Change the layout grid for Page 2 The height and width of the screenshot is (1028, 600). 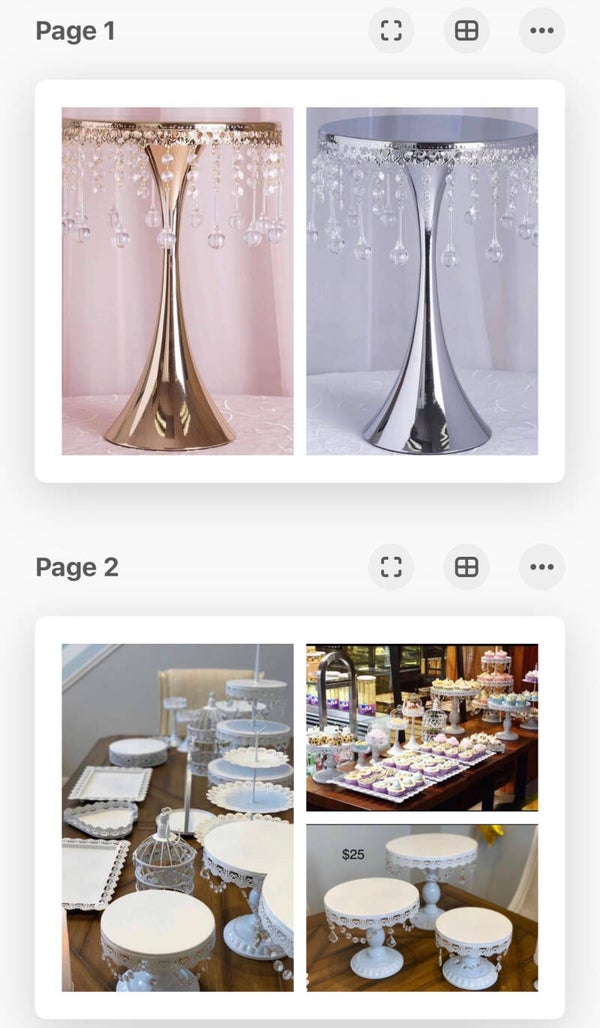tap(466, 568)
